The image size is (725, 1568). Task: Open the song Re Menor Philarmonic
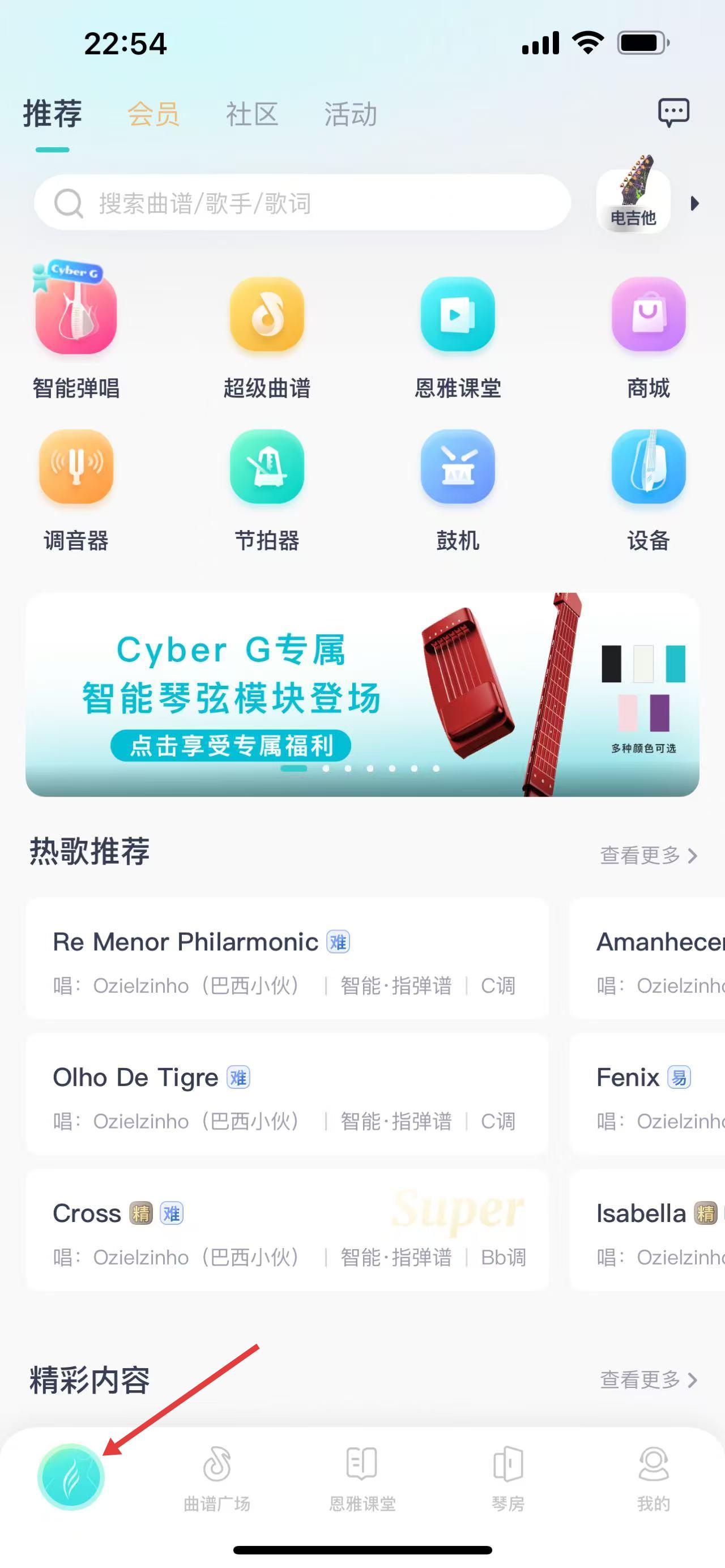pos(287,959)
